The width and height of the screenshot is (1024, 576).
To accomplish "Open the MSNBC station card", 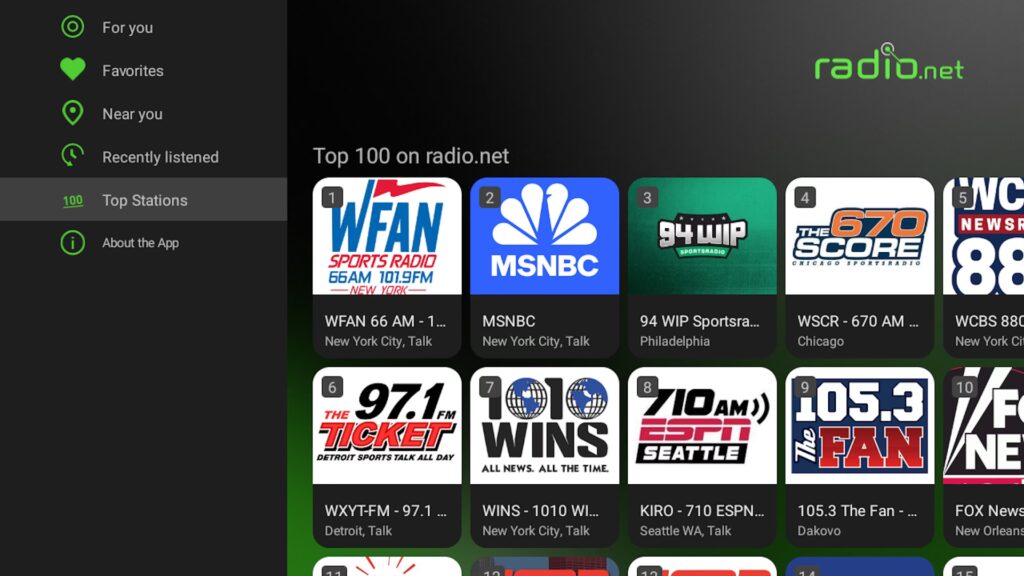I will [x=545, y=267].
